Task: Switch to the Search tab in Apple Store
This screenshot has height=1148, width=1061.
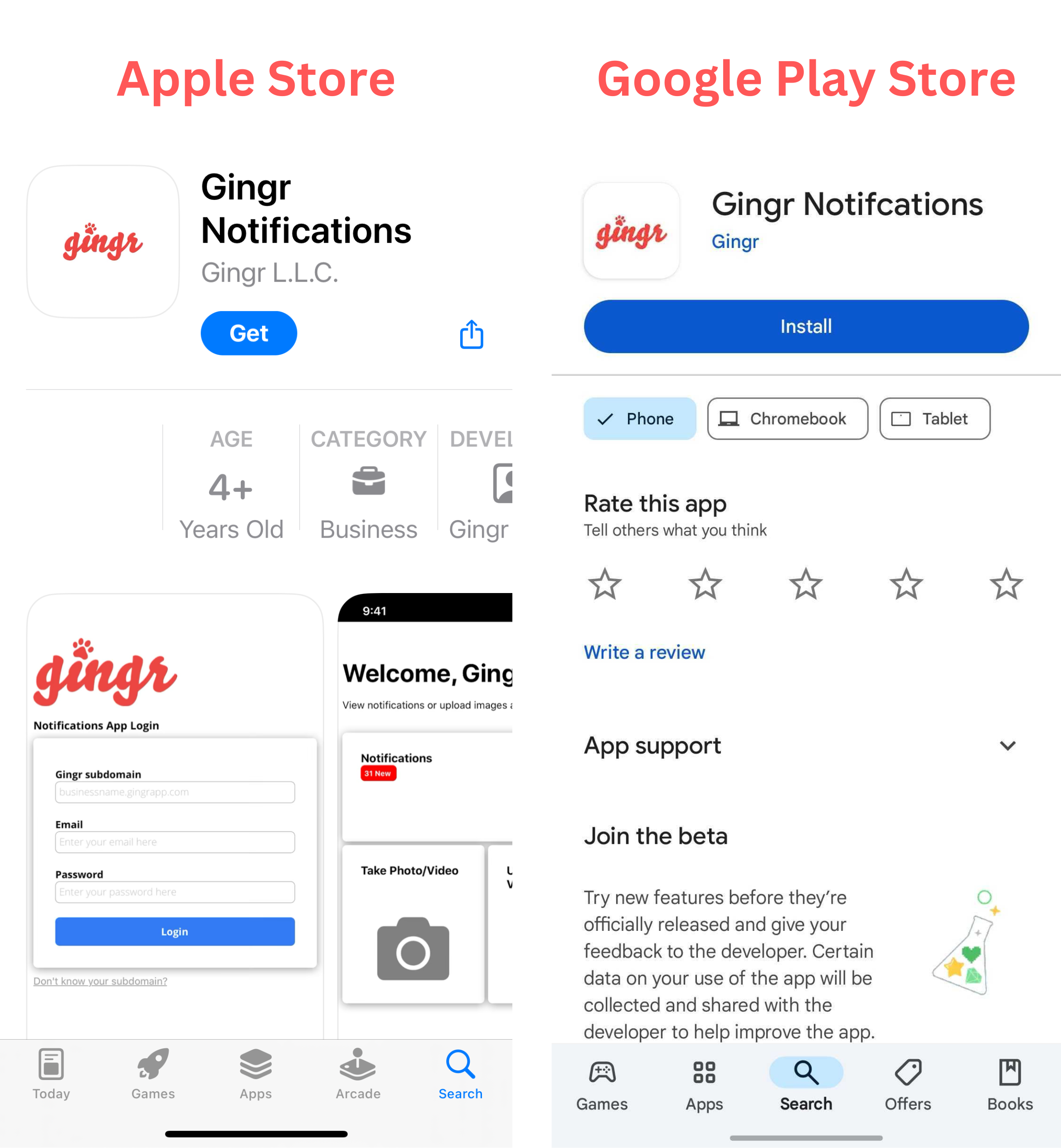Action: tap(460, 1076)
